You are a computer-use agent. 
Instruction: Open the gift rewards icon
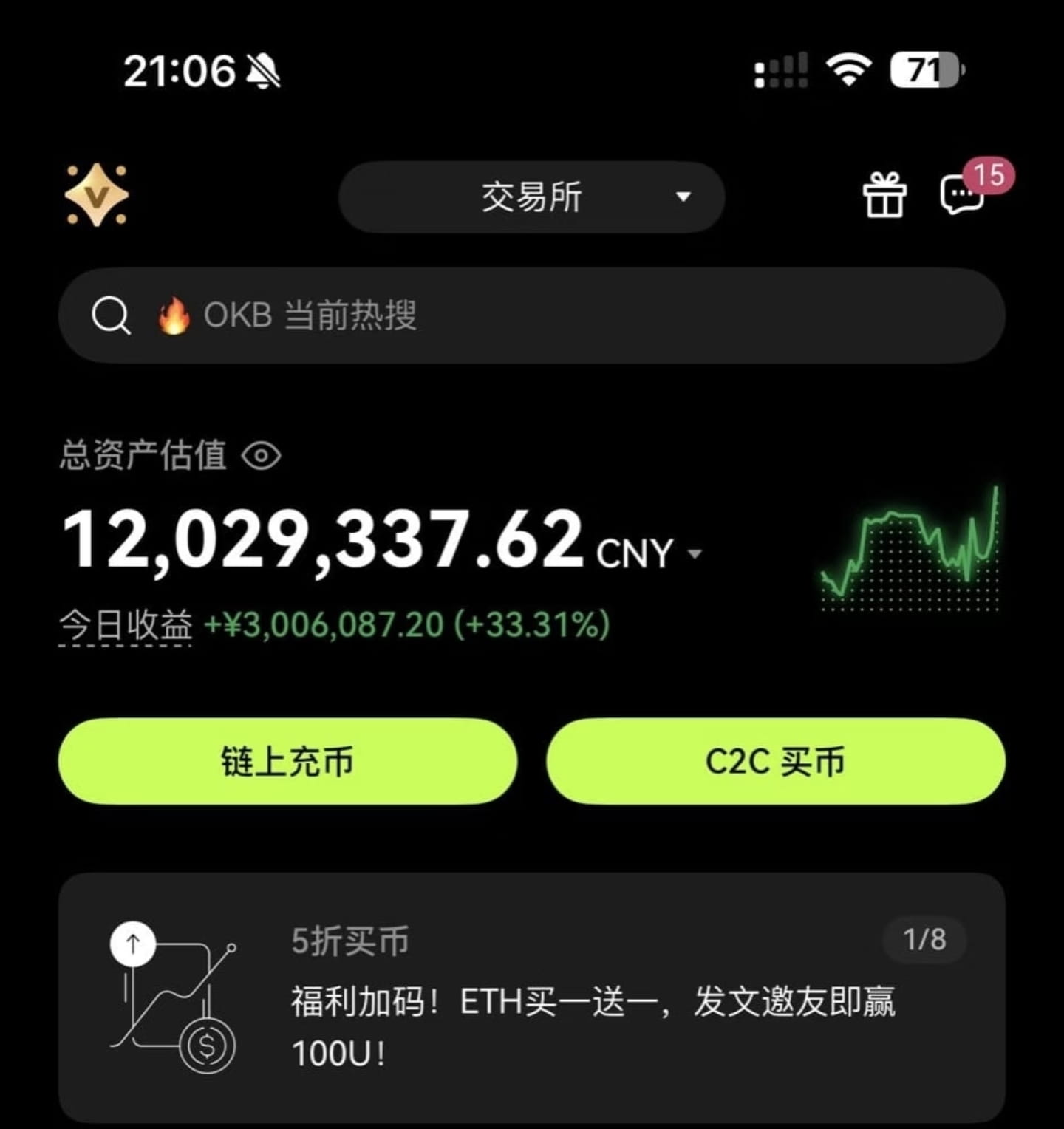(884, 196)
